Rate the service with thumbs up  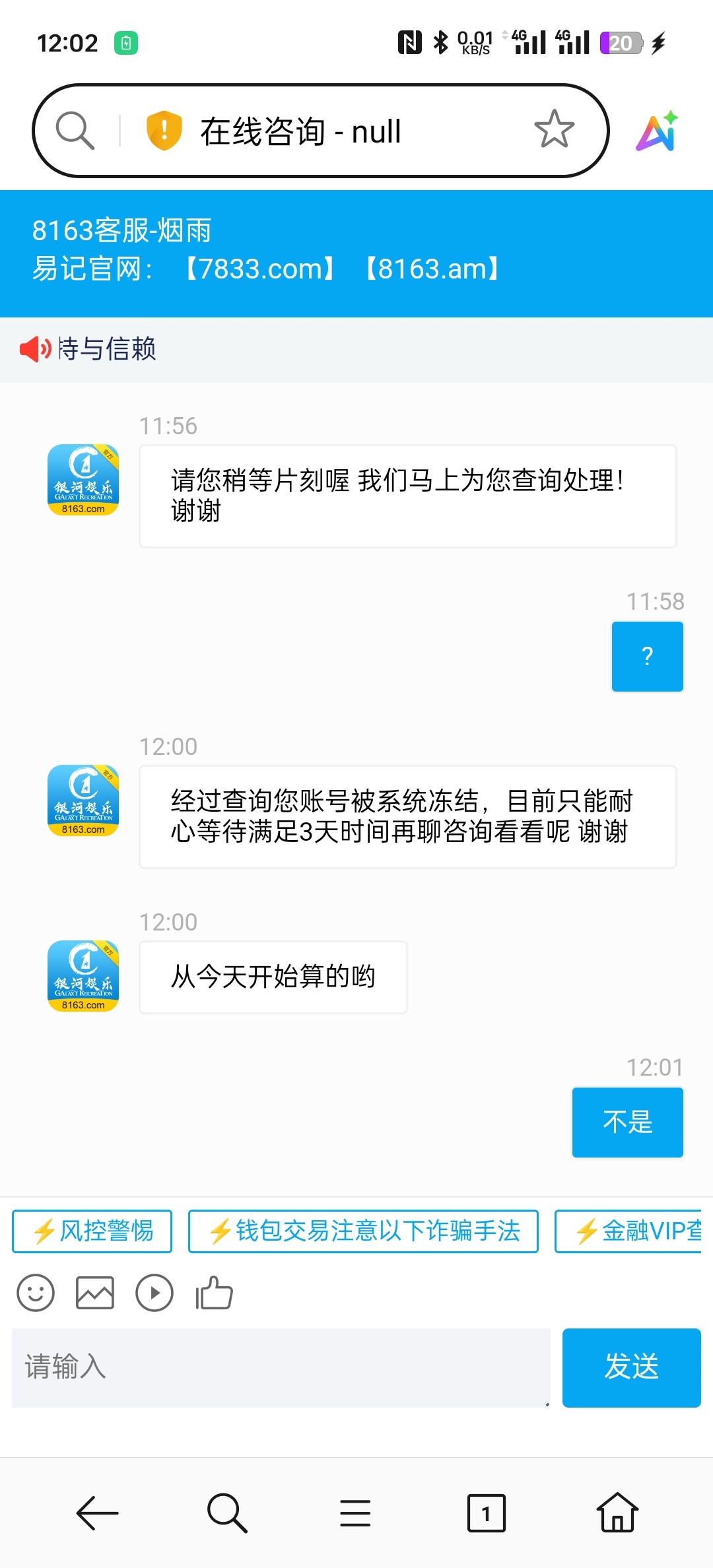tap(214, 1293)
